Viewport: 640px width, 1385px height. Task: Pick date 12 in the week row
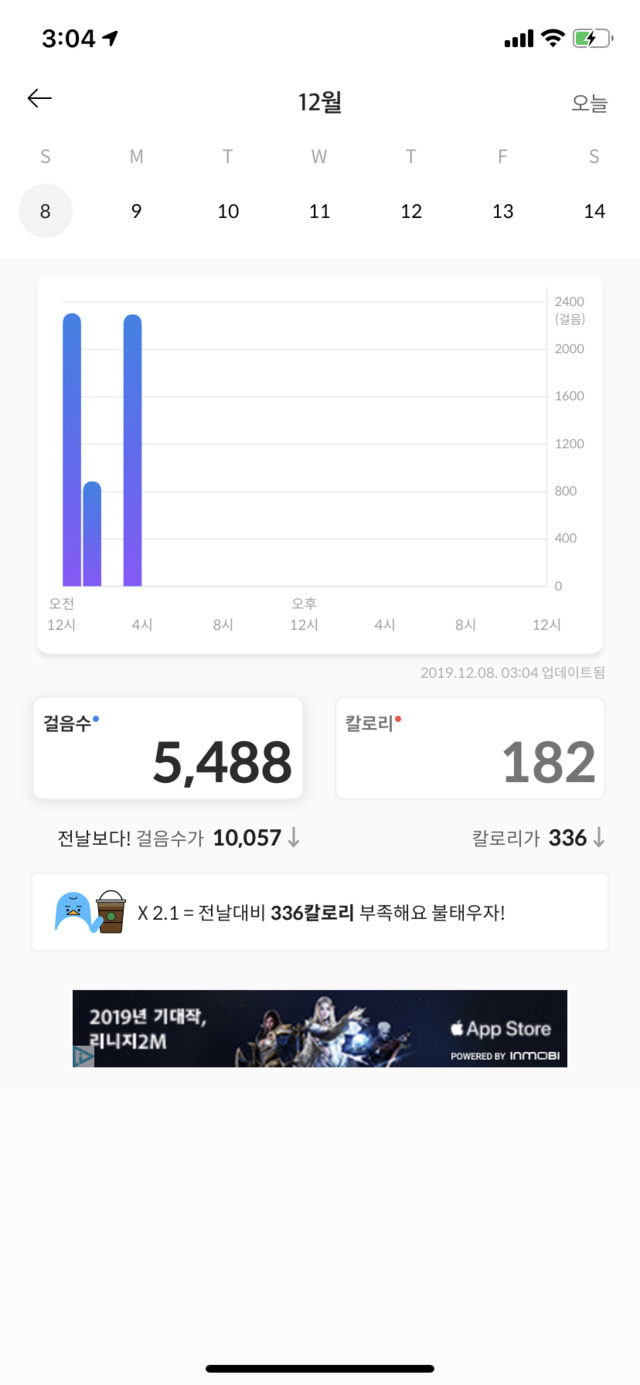(x=411, y=211)
